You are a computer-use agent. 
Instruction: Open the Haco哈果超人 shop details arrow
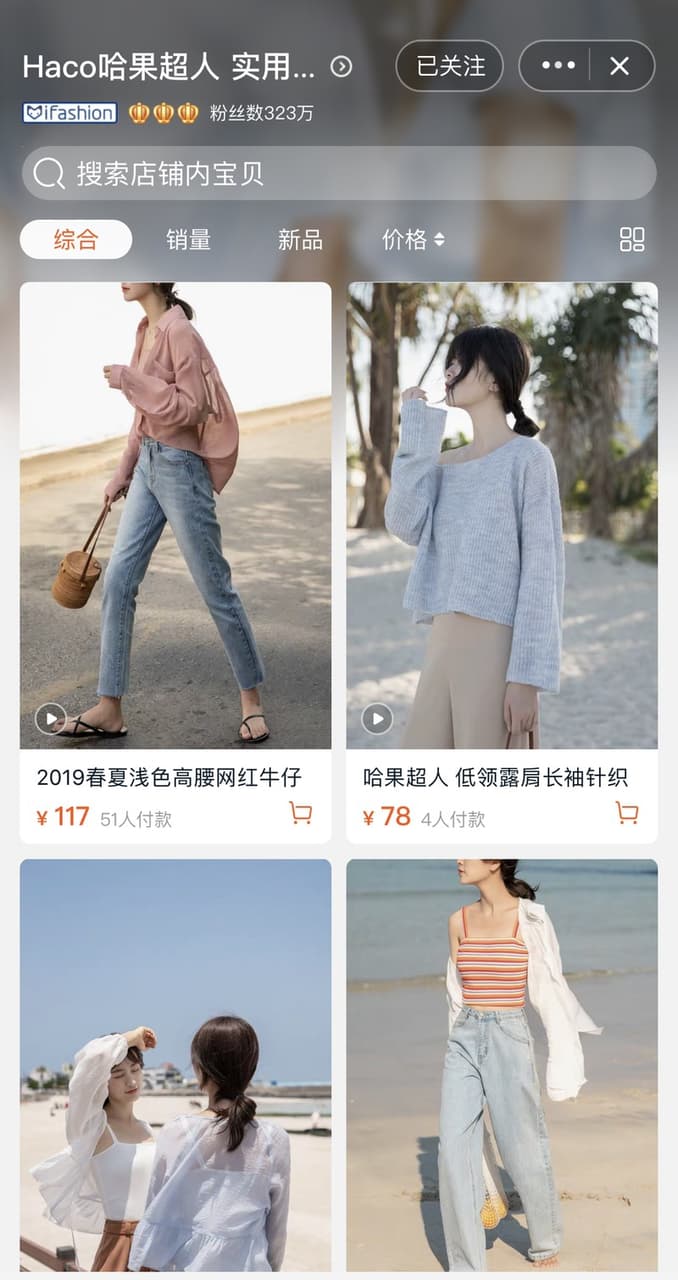pos(341,67)
